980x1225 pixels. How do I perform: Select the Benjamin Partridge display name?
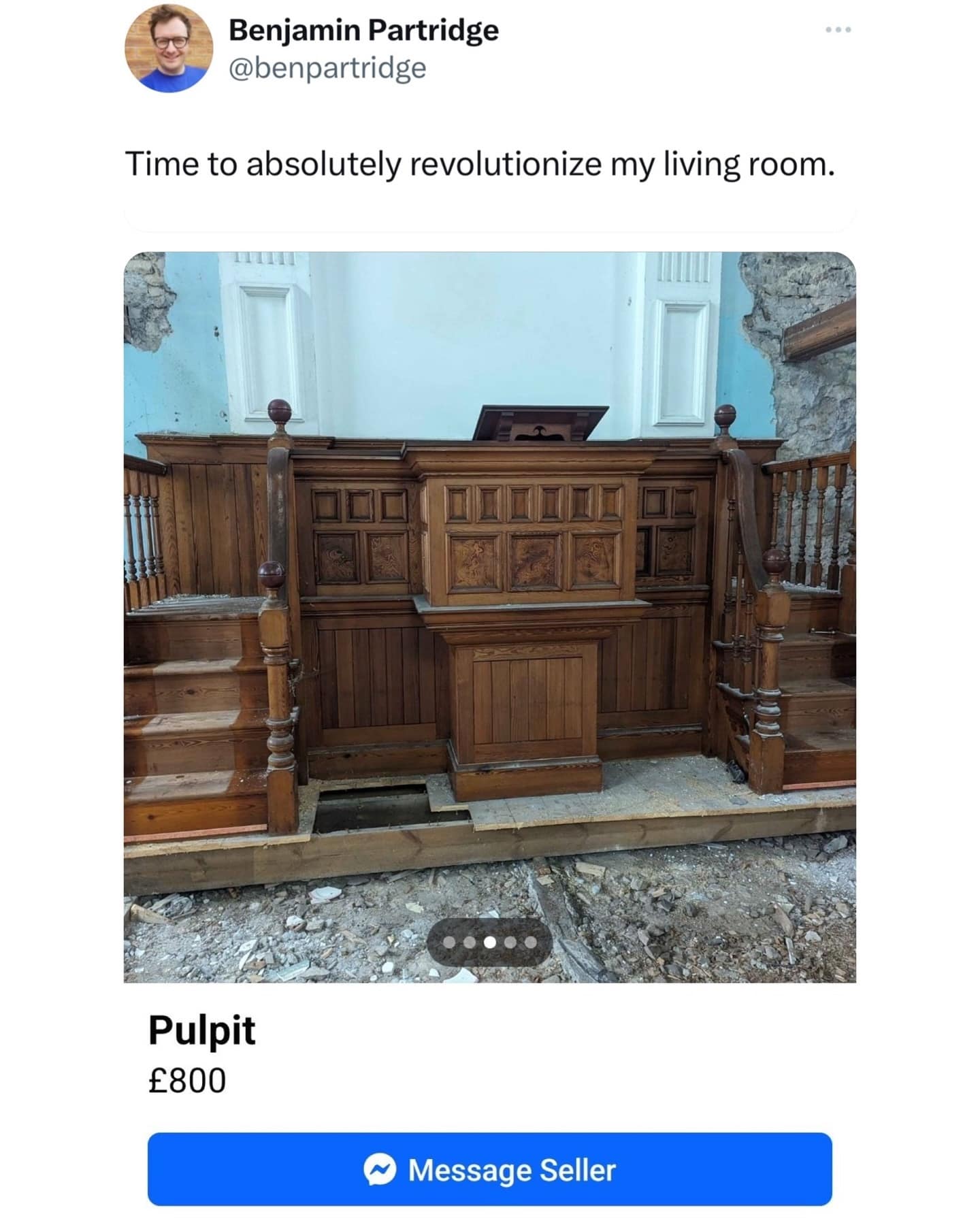363,31
